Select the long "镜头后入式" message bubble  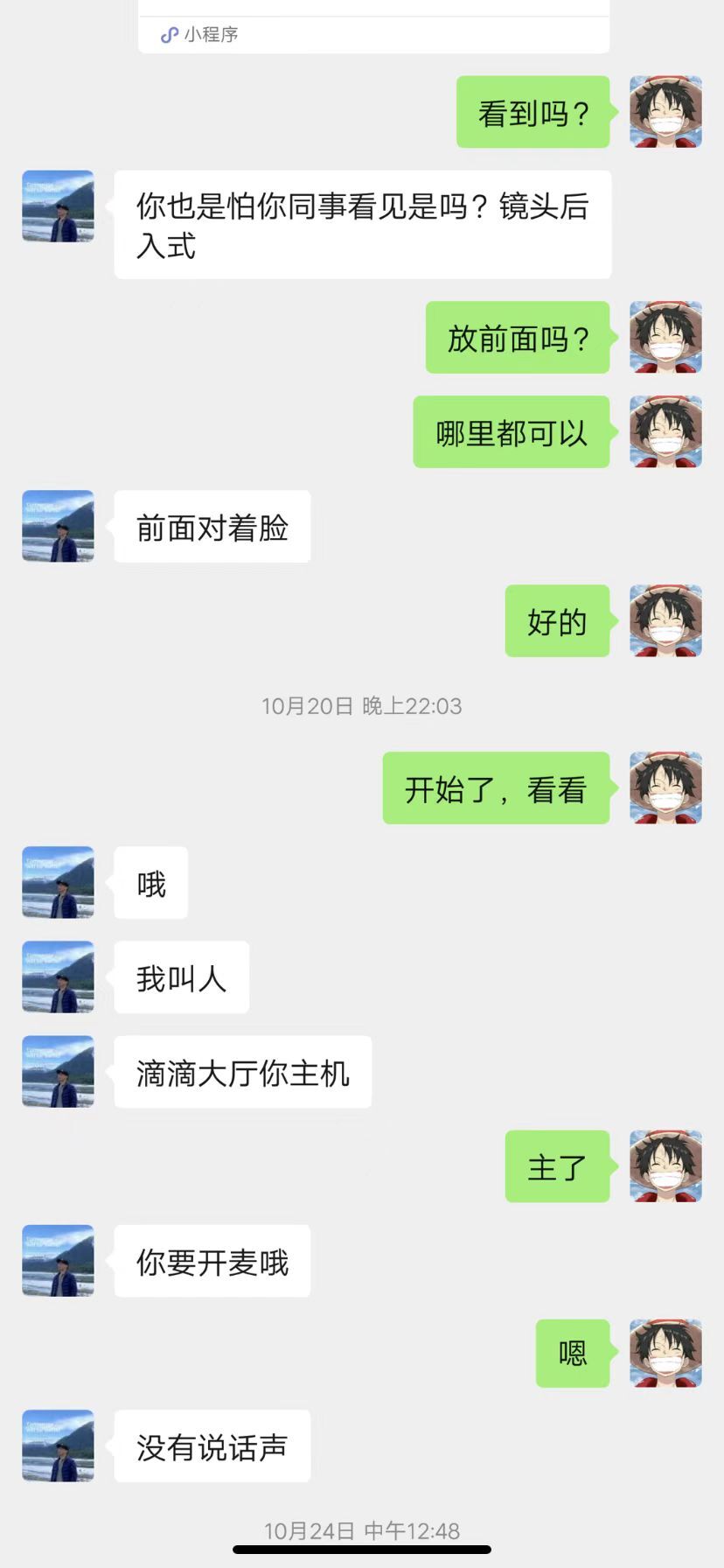(x=362, y=223)
